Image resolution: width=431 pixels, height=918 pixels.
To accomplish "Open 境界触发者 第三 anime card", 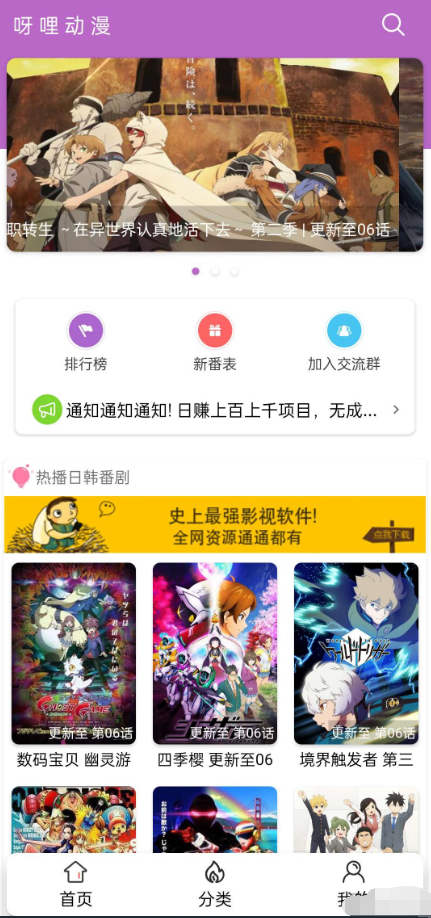I will [x=356, y=666].
